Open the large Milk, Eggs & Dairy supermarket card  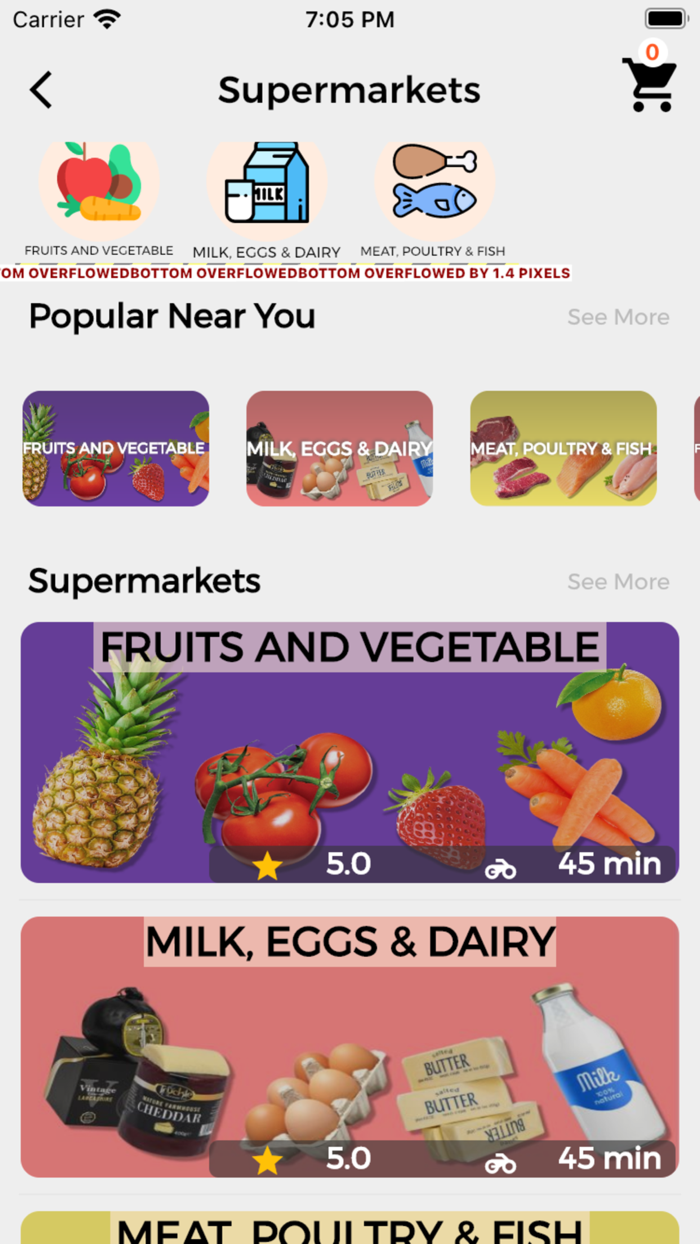(350, 1046)
